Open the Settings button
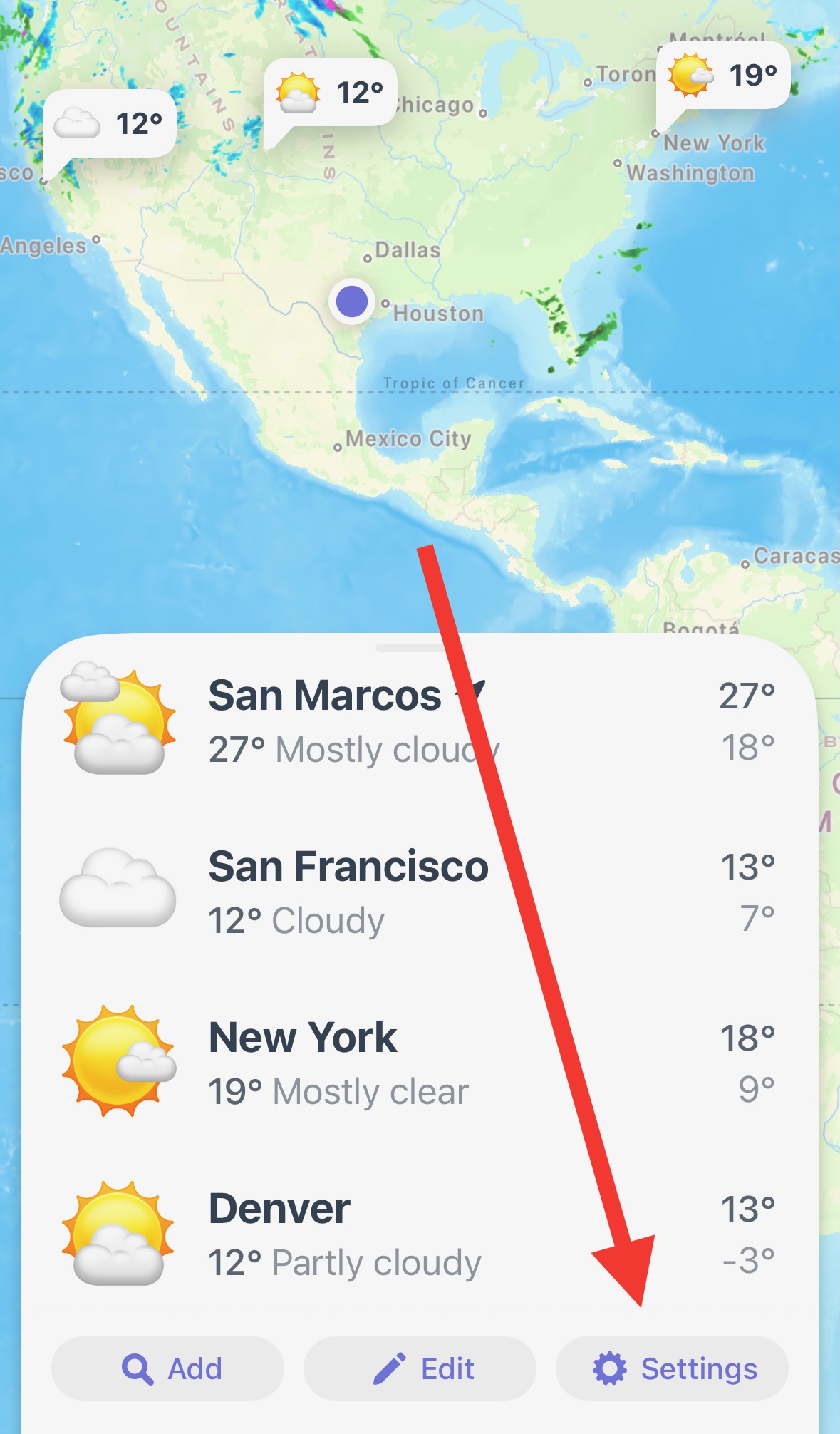 [x=672, y=1368]
